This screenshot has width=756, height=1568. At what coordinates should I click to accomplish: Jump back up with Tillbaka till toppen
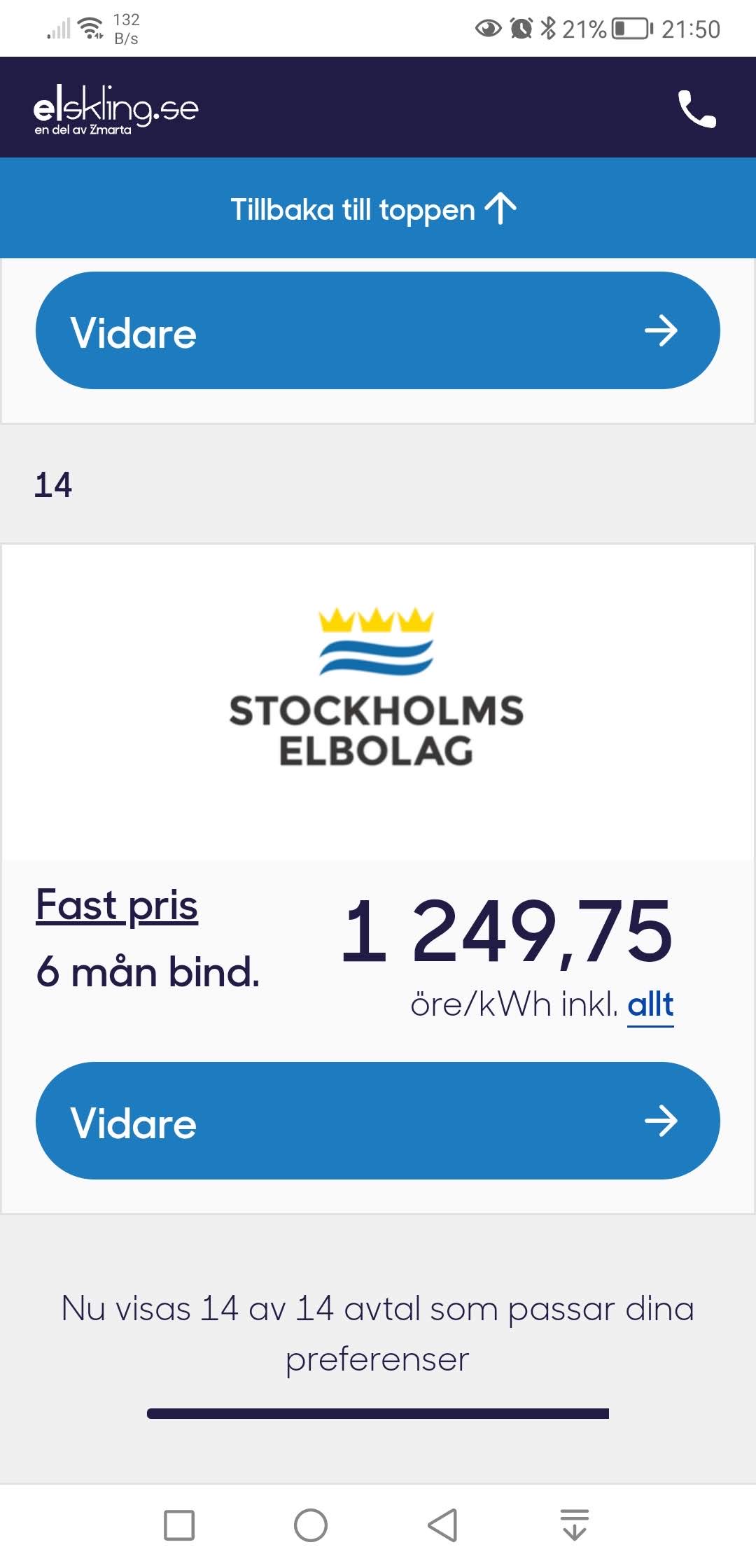point(374,209)
